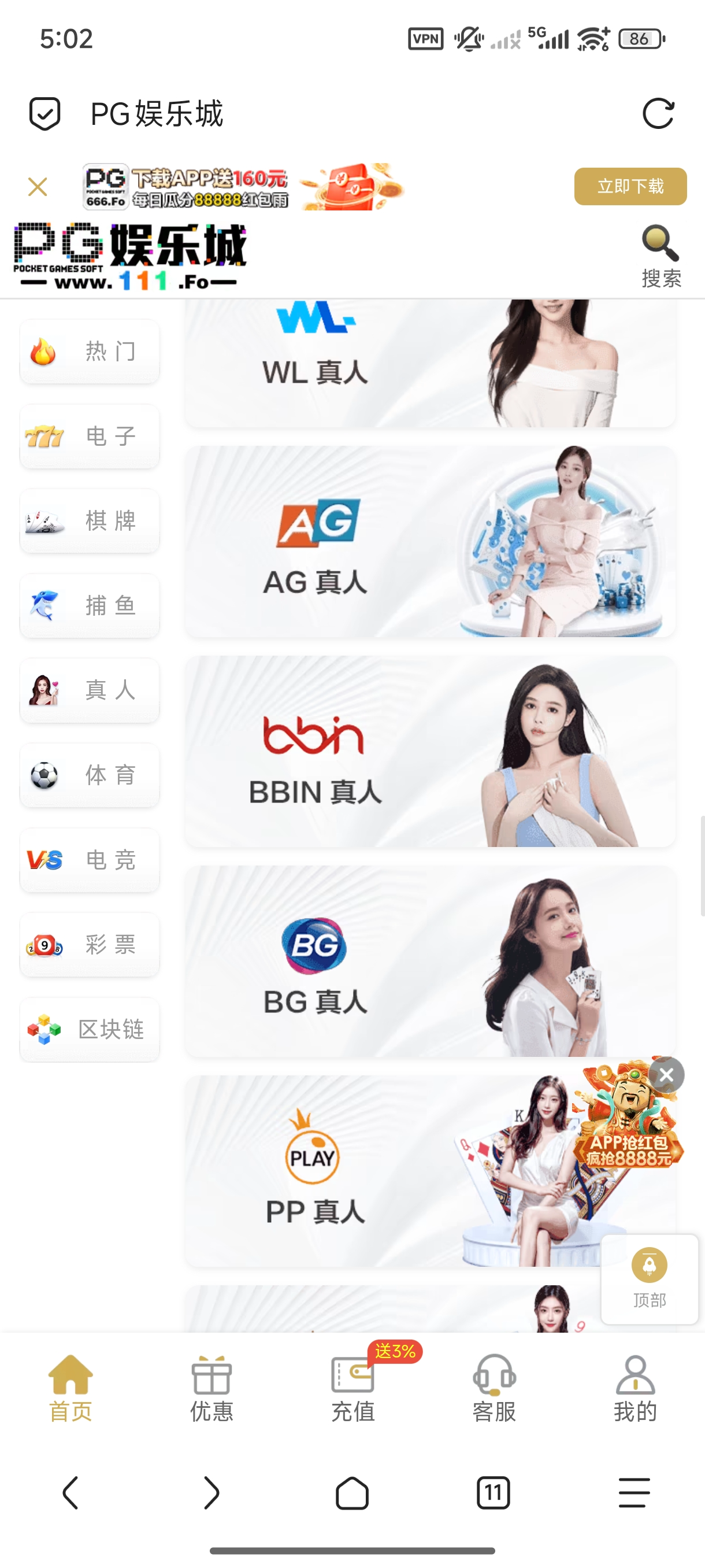Reload the page with the refresh icon

tap(658, 114)
